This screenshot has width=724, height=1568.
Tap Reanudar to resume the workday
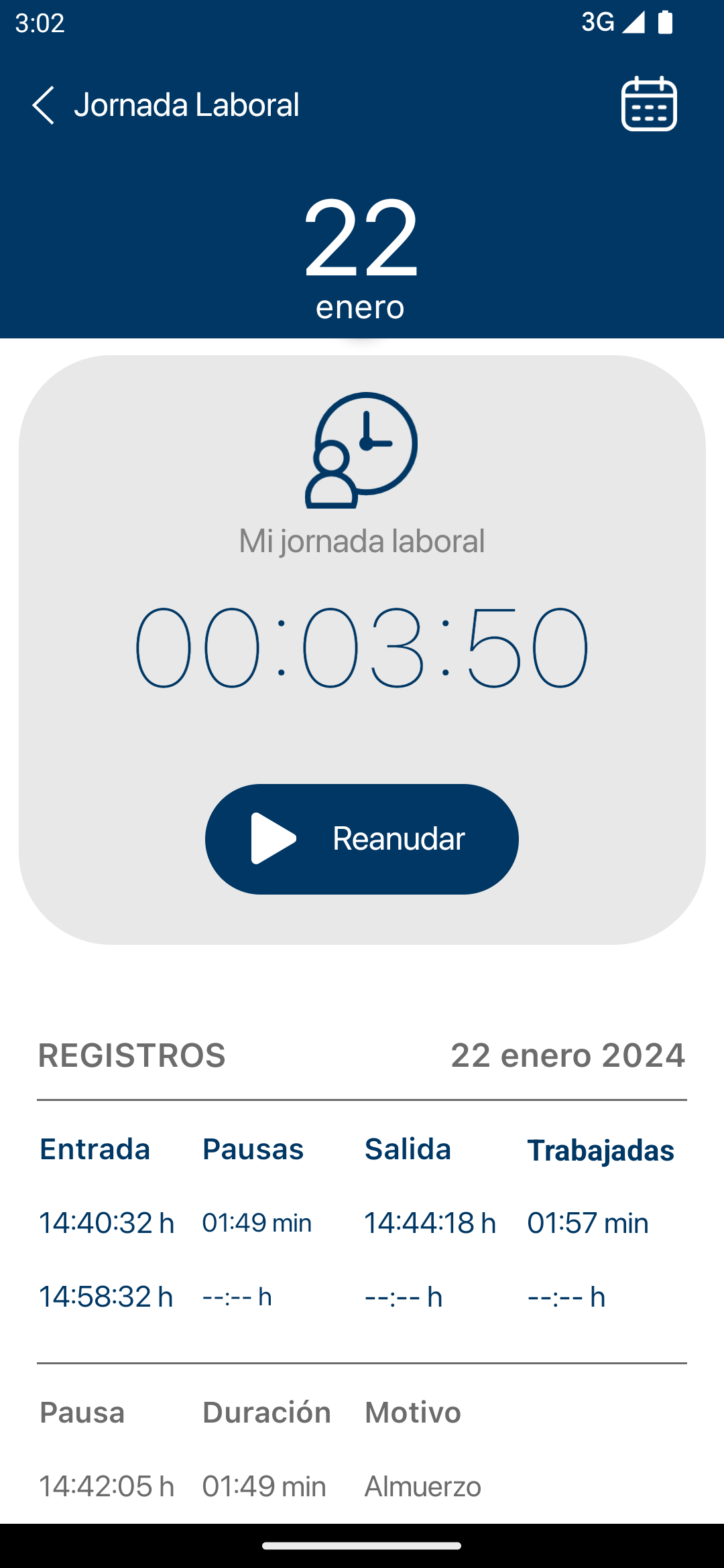click(362, 839)
